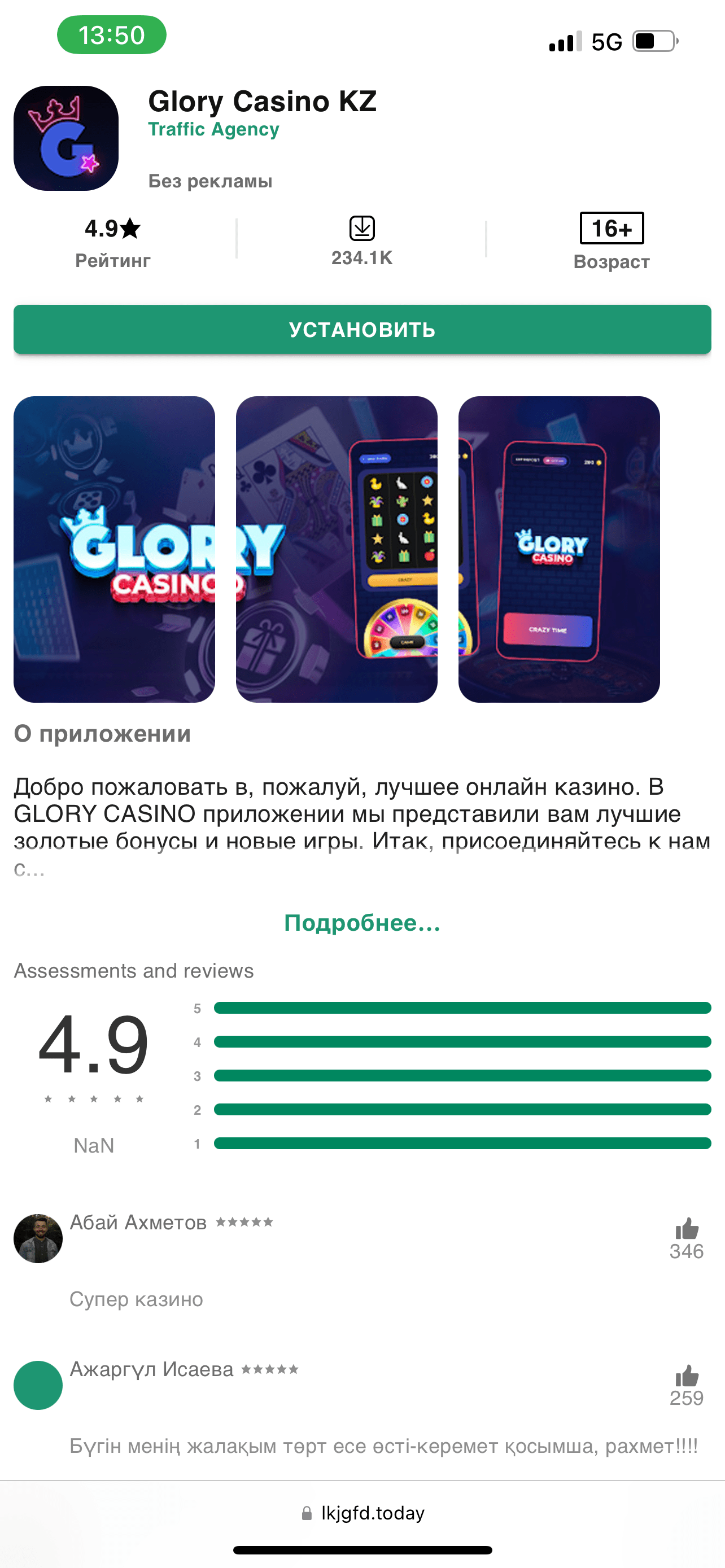Open the third screenshot with Crazy Time
The height and width of the screenshot is (1568, 725).
click(x=559, y=549)
